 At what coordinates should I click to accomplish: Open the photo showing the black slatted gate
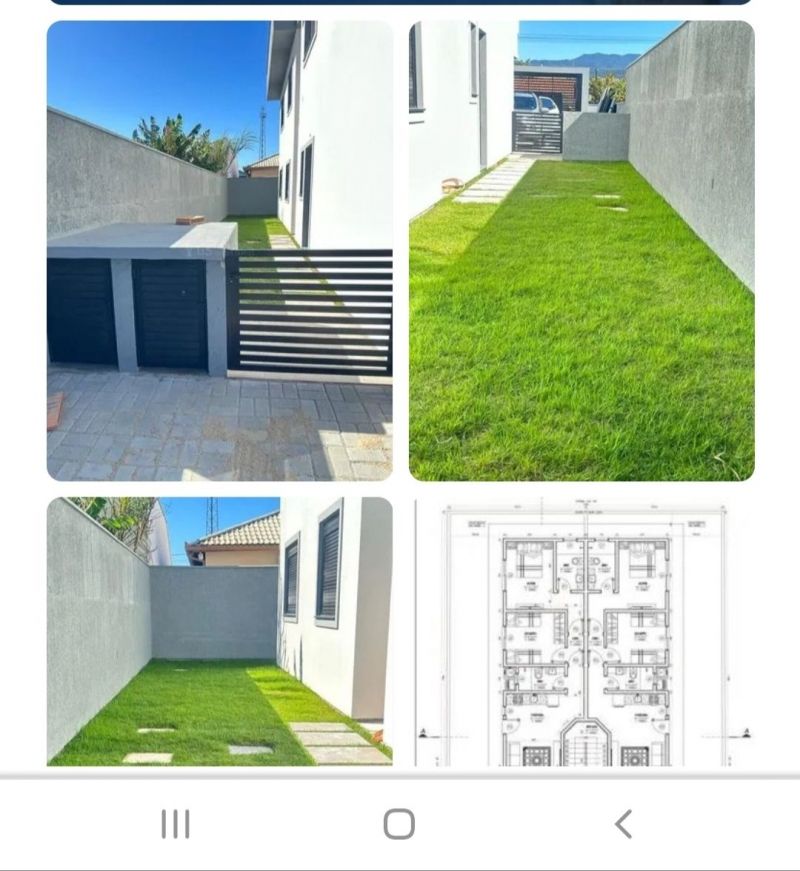219,250
